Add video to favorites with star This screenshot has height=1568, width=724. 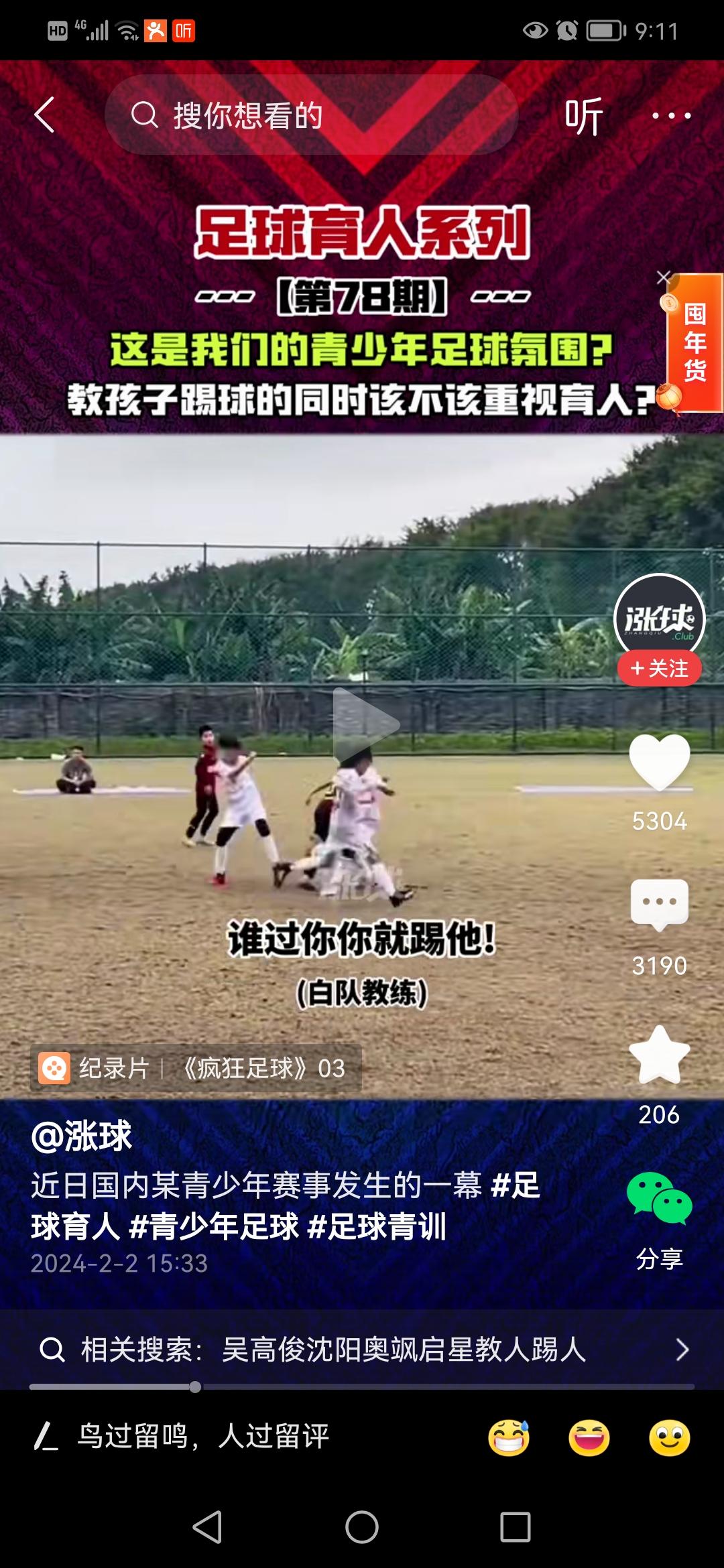(x=659, y=1055)
